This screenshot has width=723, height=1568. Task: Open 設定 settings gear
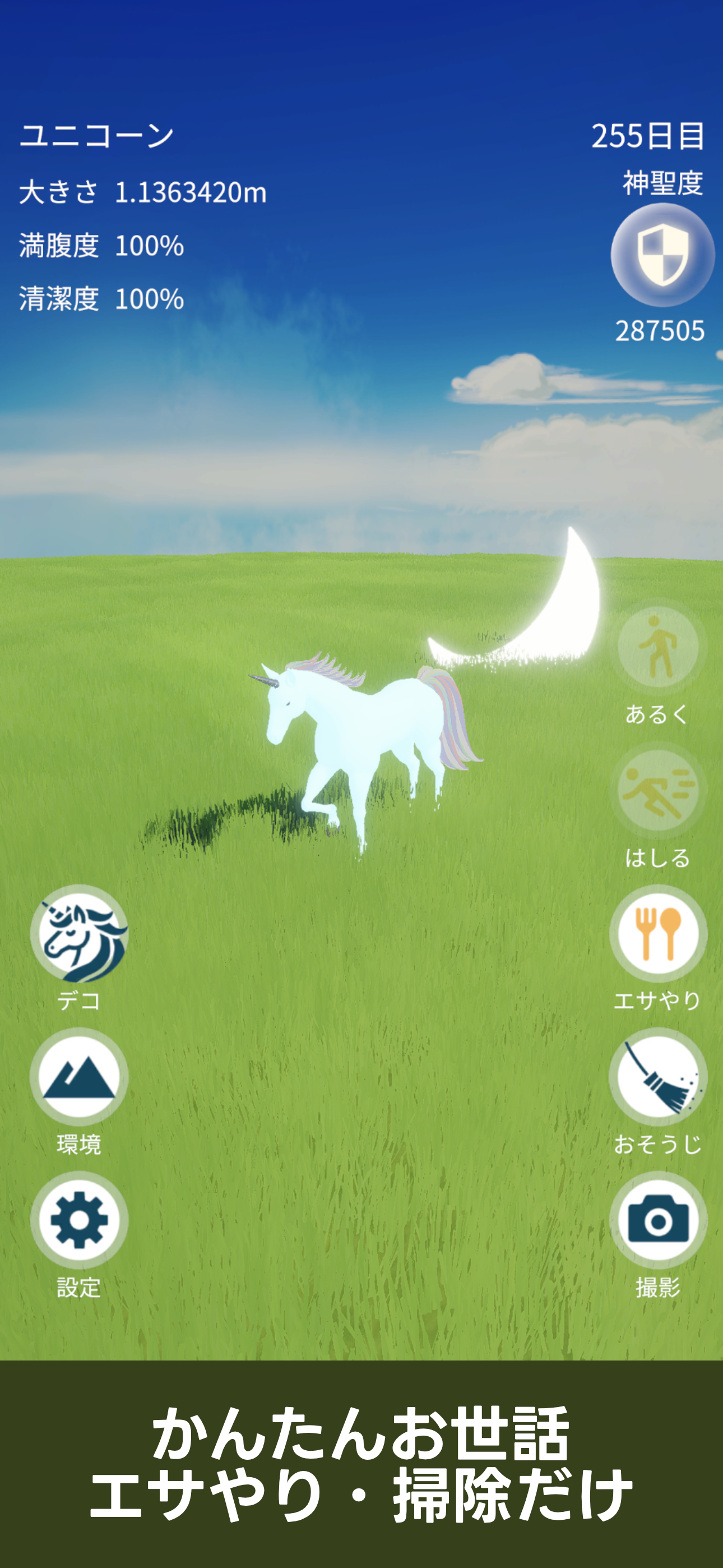79,1219
